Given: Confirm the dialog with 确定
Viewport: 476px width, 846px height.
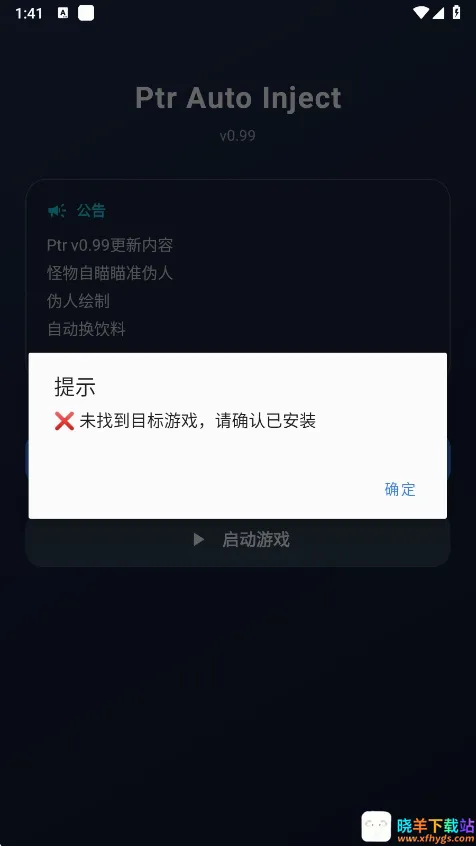Looking at the screenshot, I should tap(400, 489).
